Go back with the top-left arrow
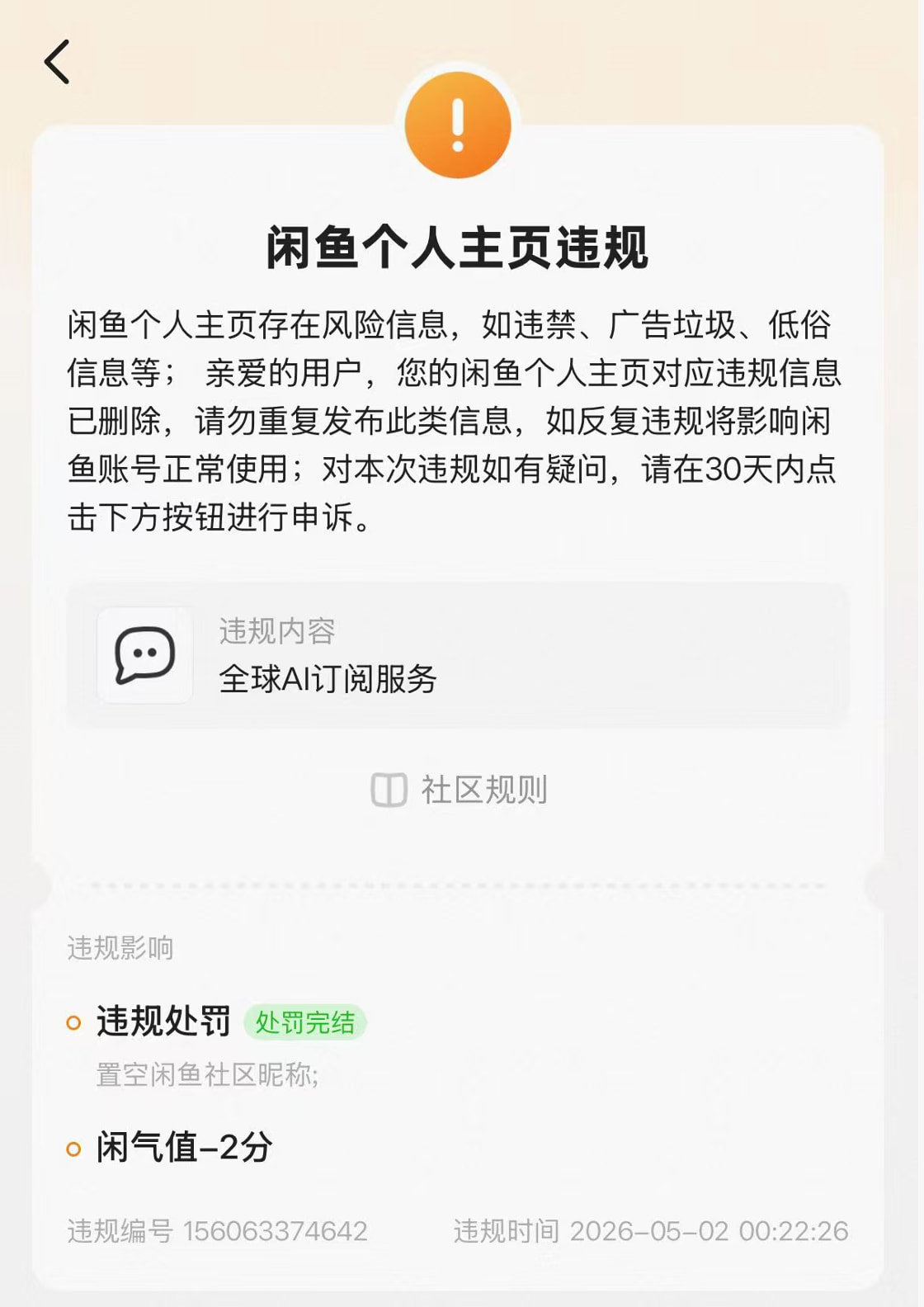The image size is (924, 1307). pos(57,62)
